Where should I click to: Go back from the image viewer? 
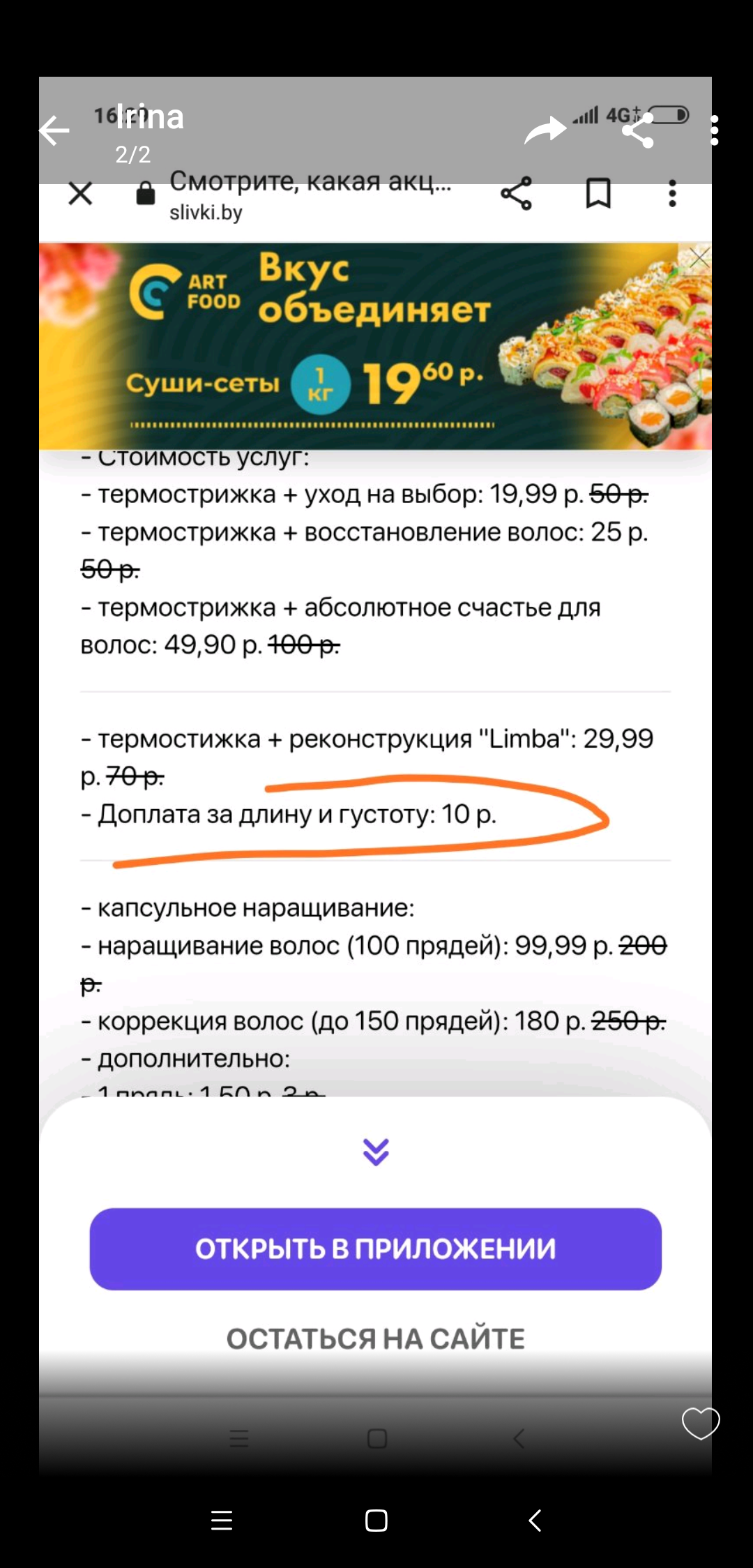pos(54,130)
